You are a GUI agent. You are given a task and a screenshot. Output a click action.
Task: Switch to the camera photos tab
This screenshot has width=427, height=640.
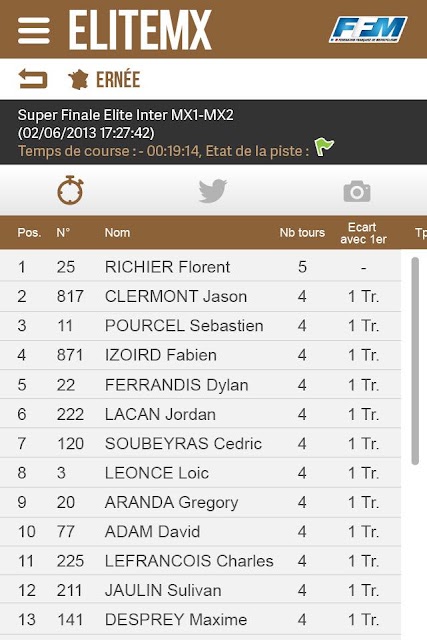click(x=357, y=191)
